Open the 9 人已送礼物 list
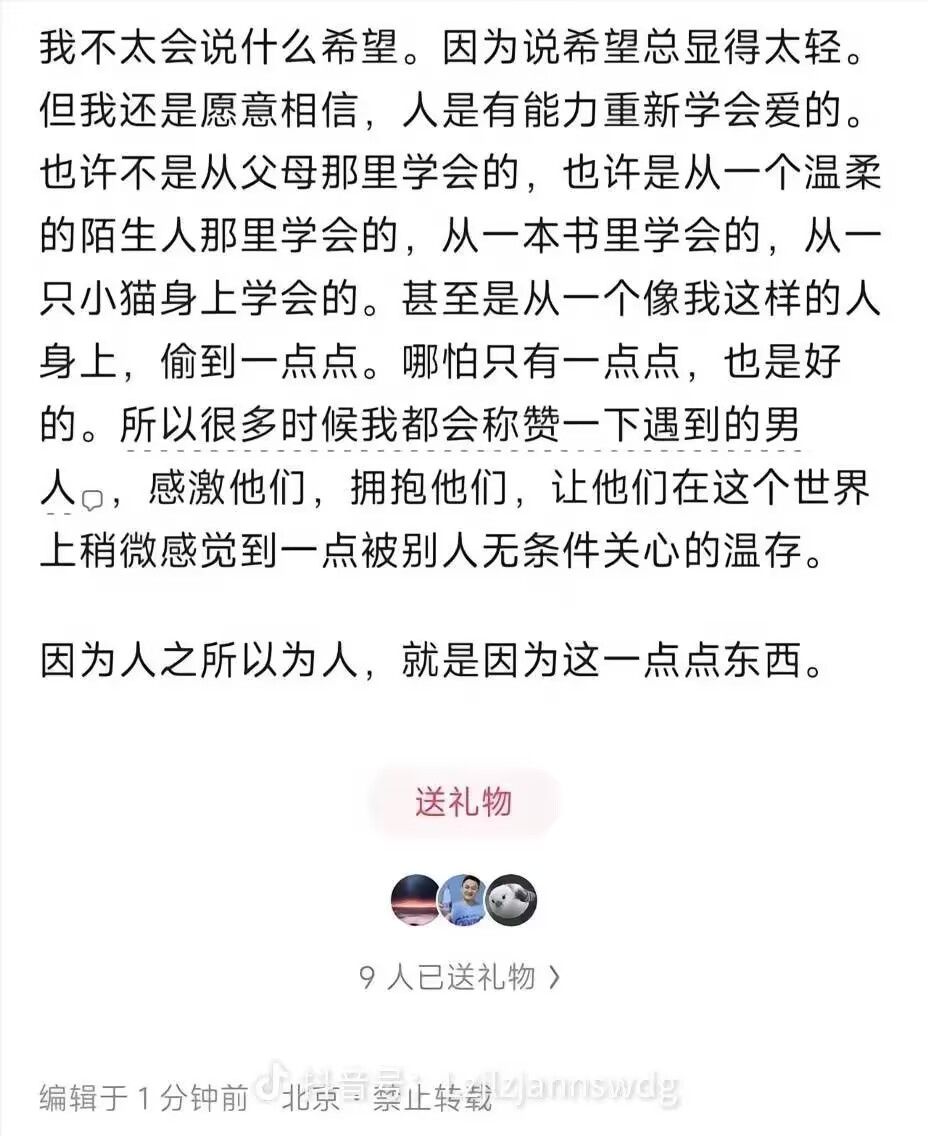 (460, 977)
